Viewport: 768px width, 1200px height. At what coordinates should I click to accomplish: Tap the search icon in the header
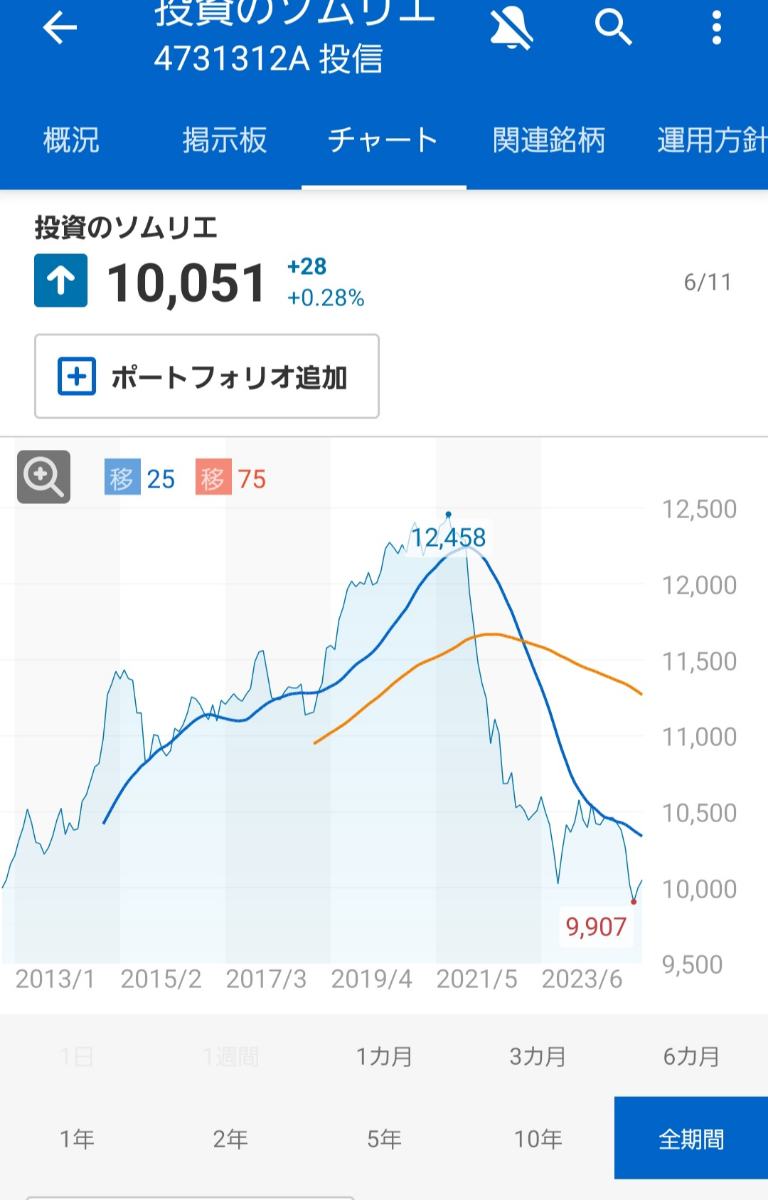pyautogui.click(x=613, y=28)
